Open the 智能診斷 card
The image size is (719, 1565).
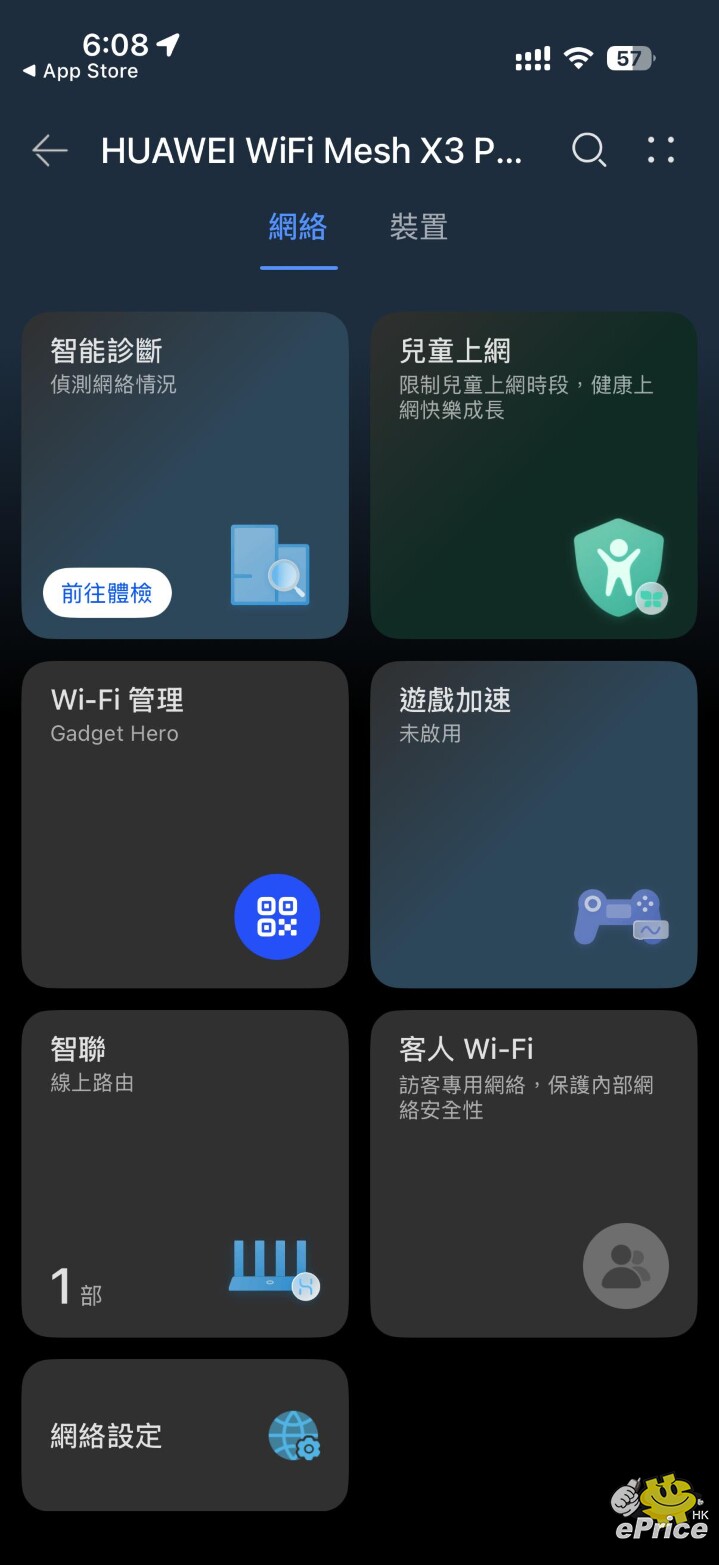pos(185,450)
